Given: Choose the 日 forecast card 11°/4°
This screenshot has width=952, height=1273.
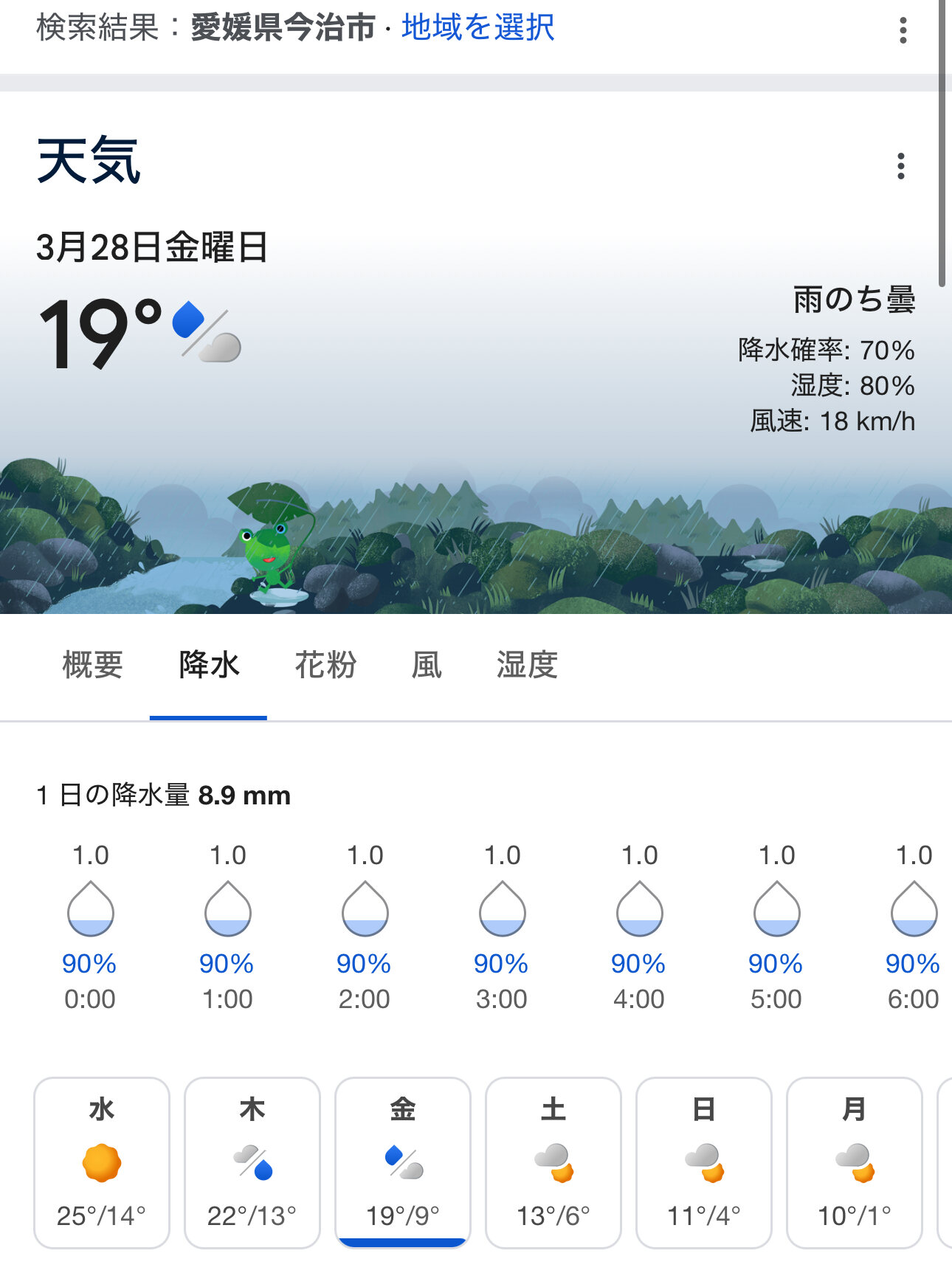Looking at the screenshot, I should pyautogui.click(x=704, y=1163).
